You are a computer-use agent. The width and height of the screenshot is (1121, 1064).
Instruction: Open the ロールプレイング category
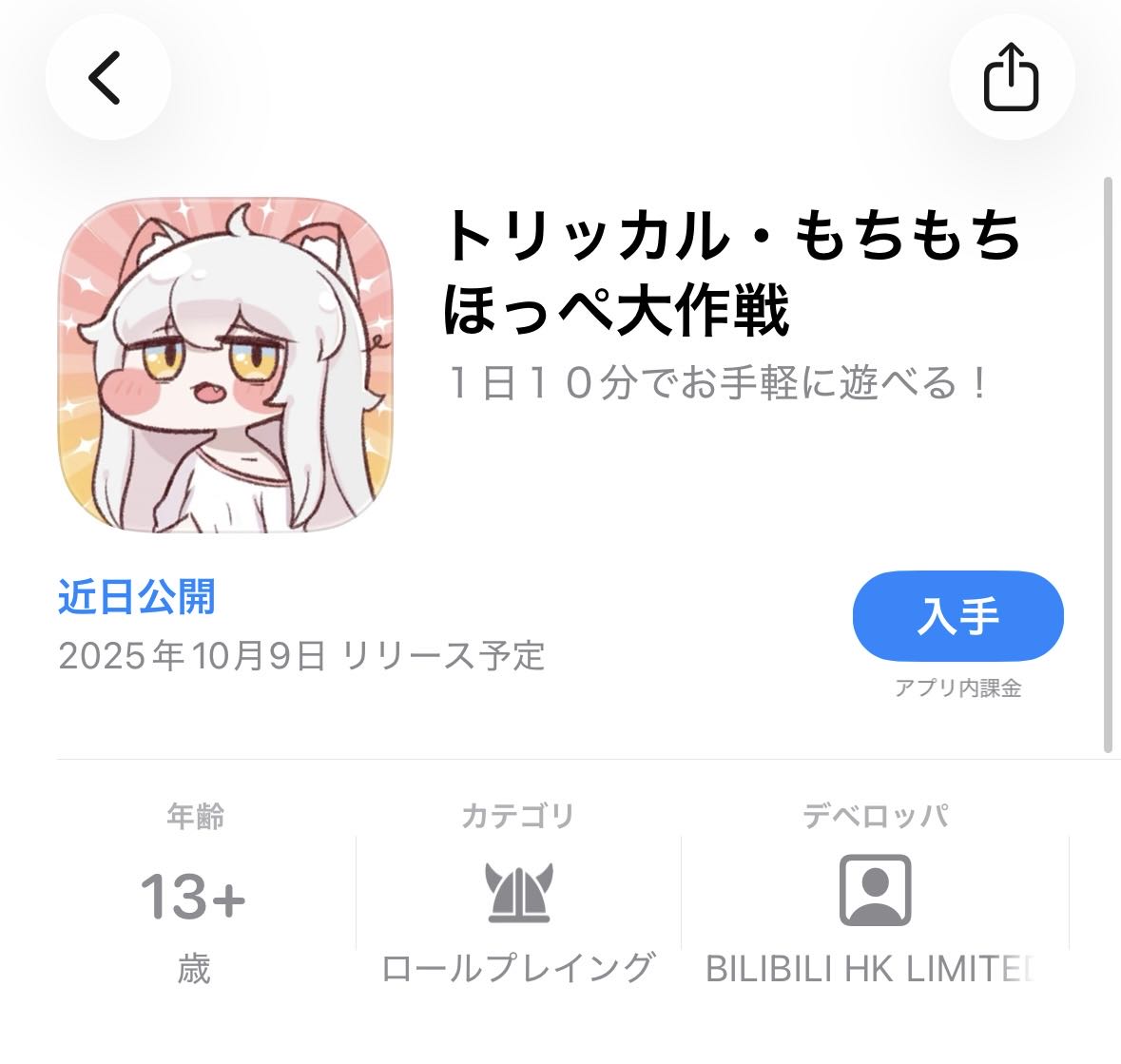pyautogui.click(x=518, y=891)
